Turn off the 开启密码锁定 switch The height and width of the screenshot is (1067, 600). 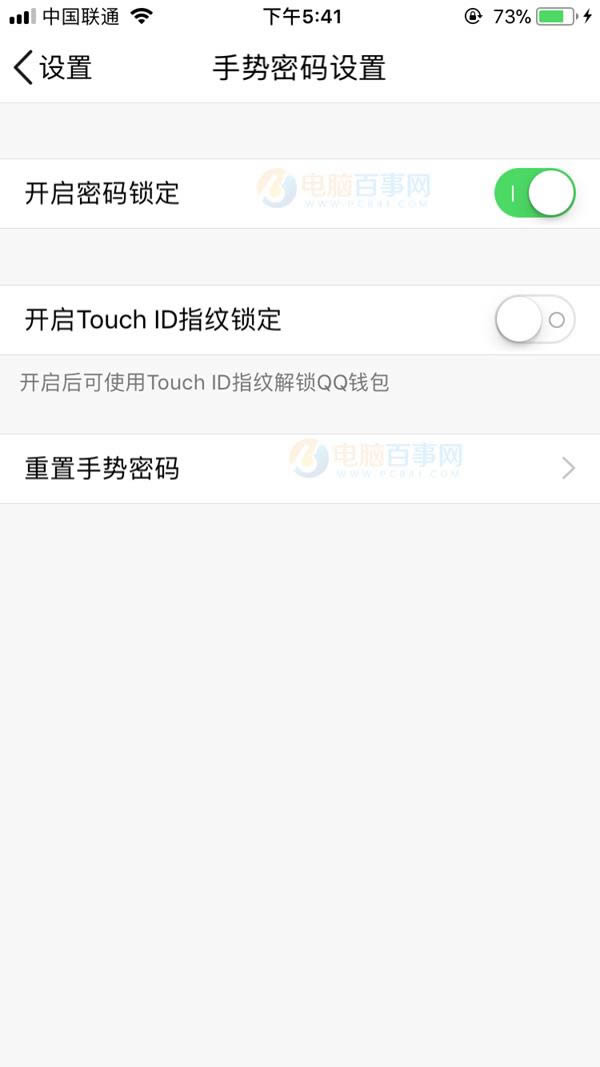[535, 193]
